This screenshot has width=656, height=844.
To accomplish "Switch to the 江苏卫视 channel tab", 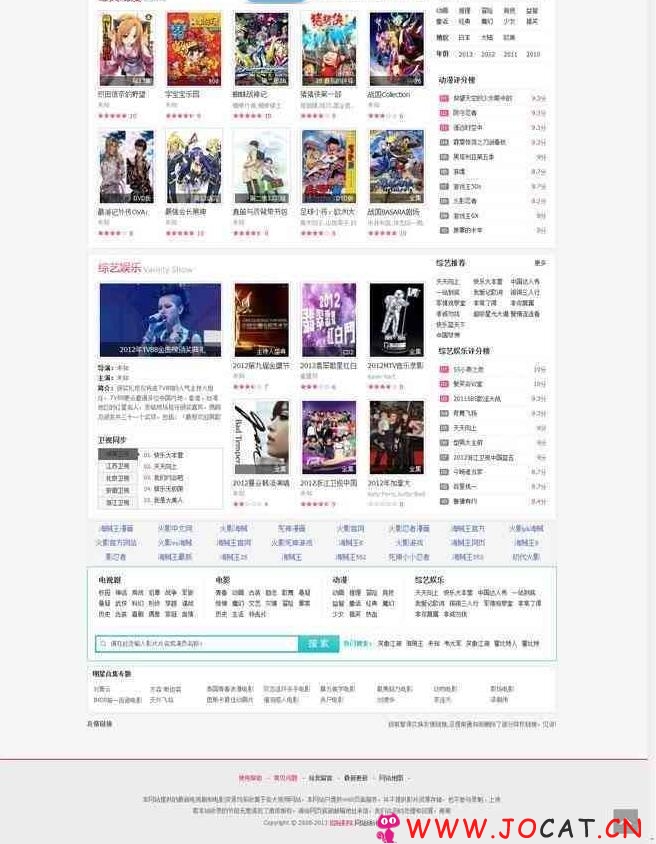I will (117, 466).
